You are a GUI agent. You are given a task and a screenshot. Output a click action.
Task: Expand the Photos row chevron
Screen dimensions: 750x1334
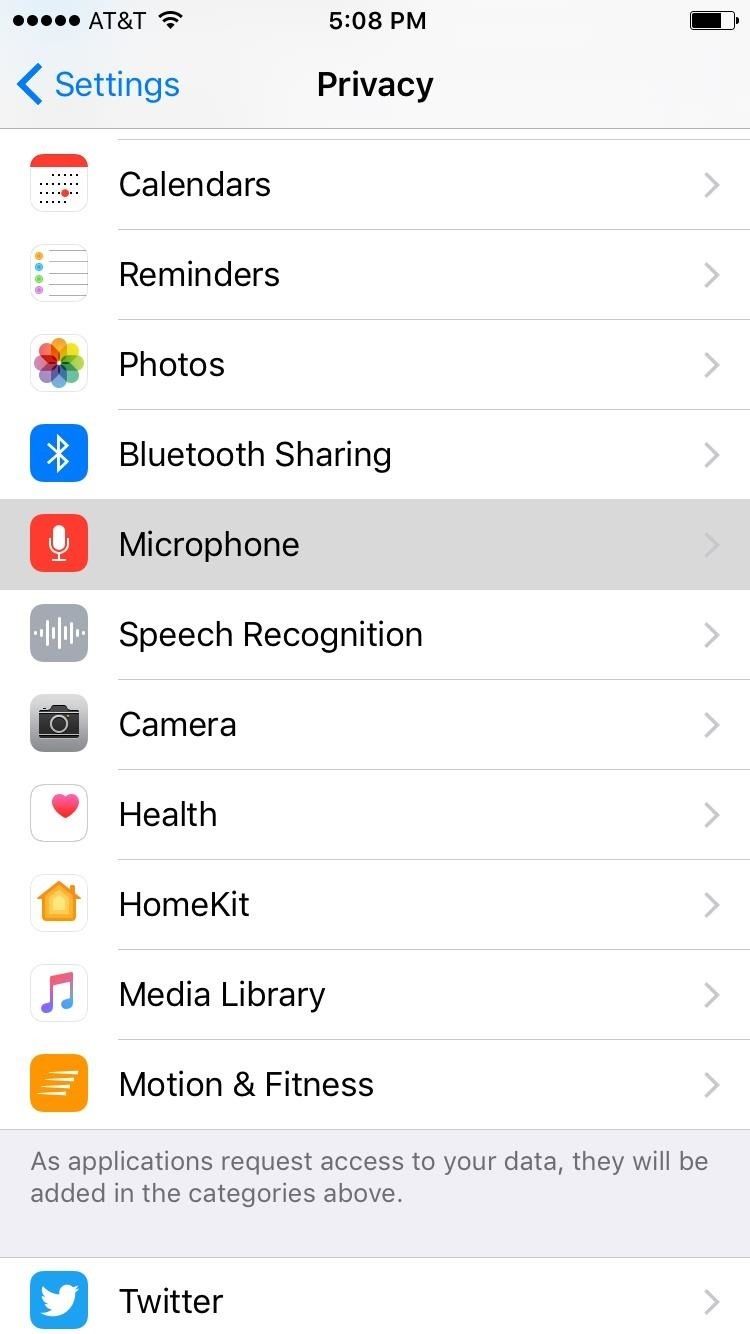click(x=712, y=365)
